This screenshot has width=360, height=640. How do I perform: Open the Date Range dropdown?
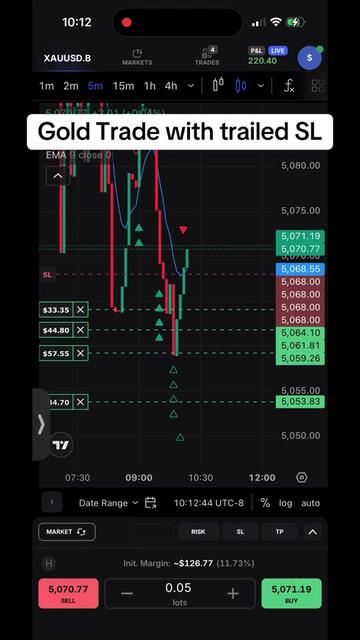[109, 503]
